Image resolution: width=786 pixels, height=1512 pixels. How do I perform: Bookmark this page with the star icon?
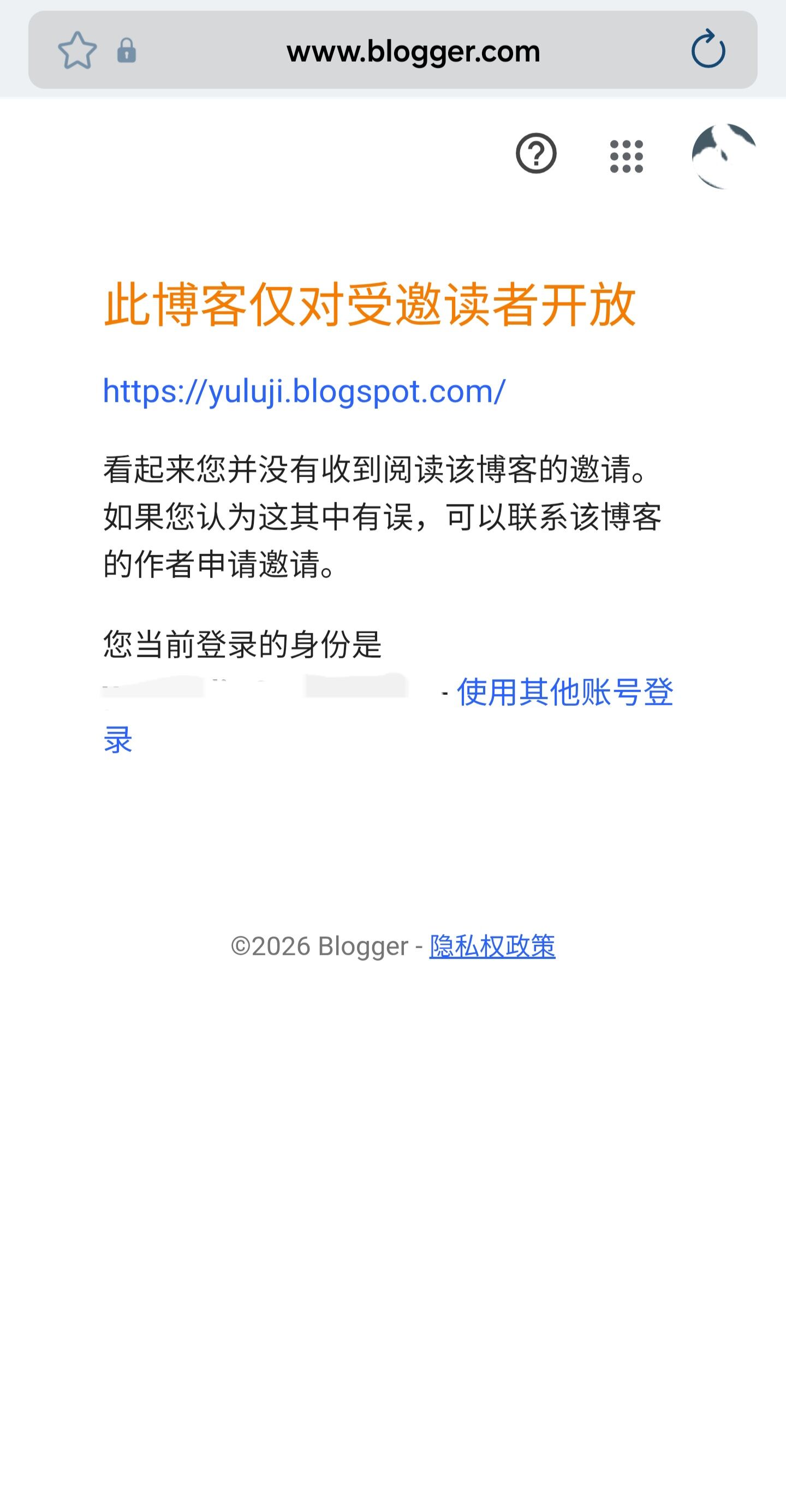[x=77, y=51]
